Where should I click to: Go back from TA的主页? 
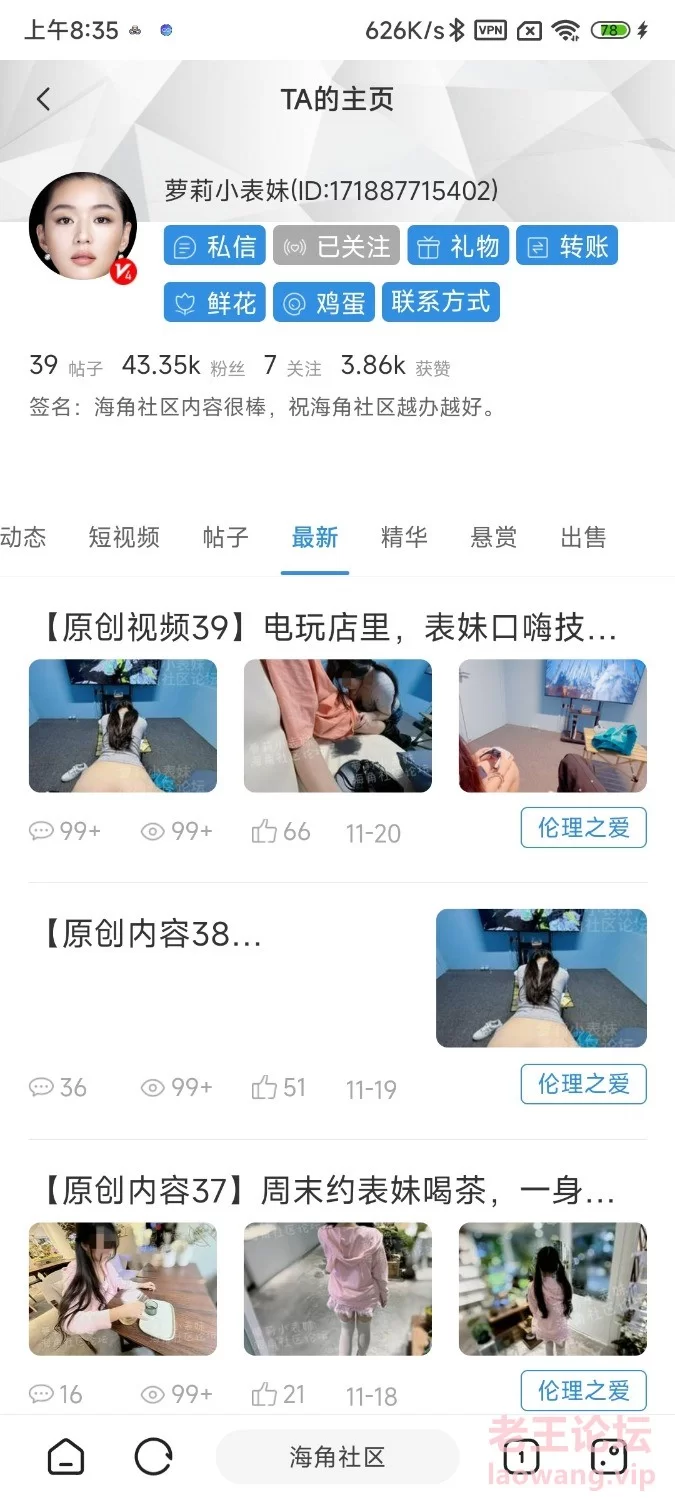tap(43, 99)
